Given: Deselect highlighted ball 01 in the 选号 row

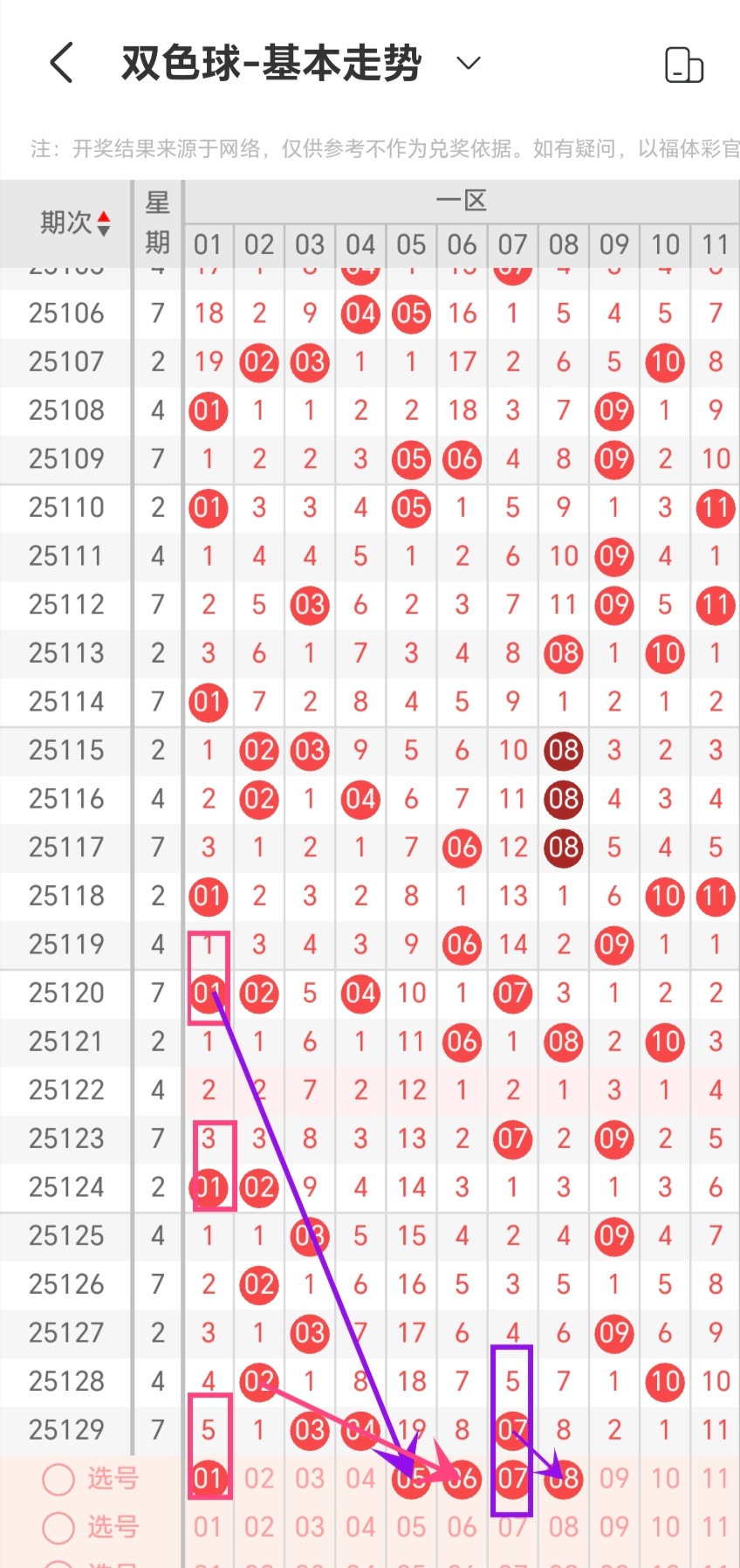Looking at the screenshot, I should pos(209,1478).
